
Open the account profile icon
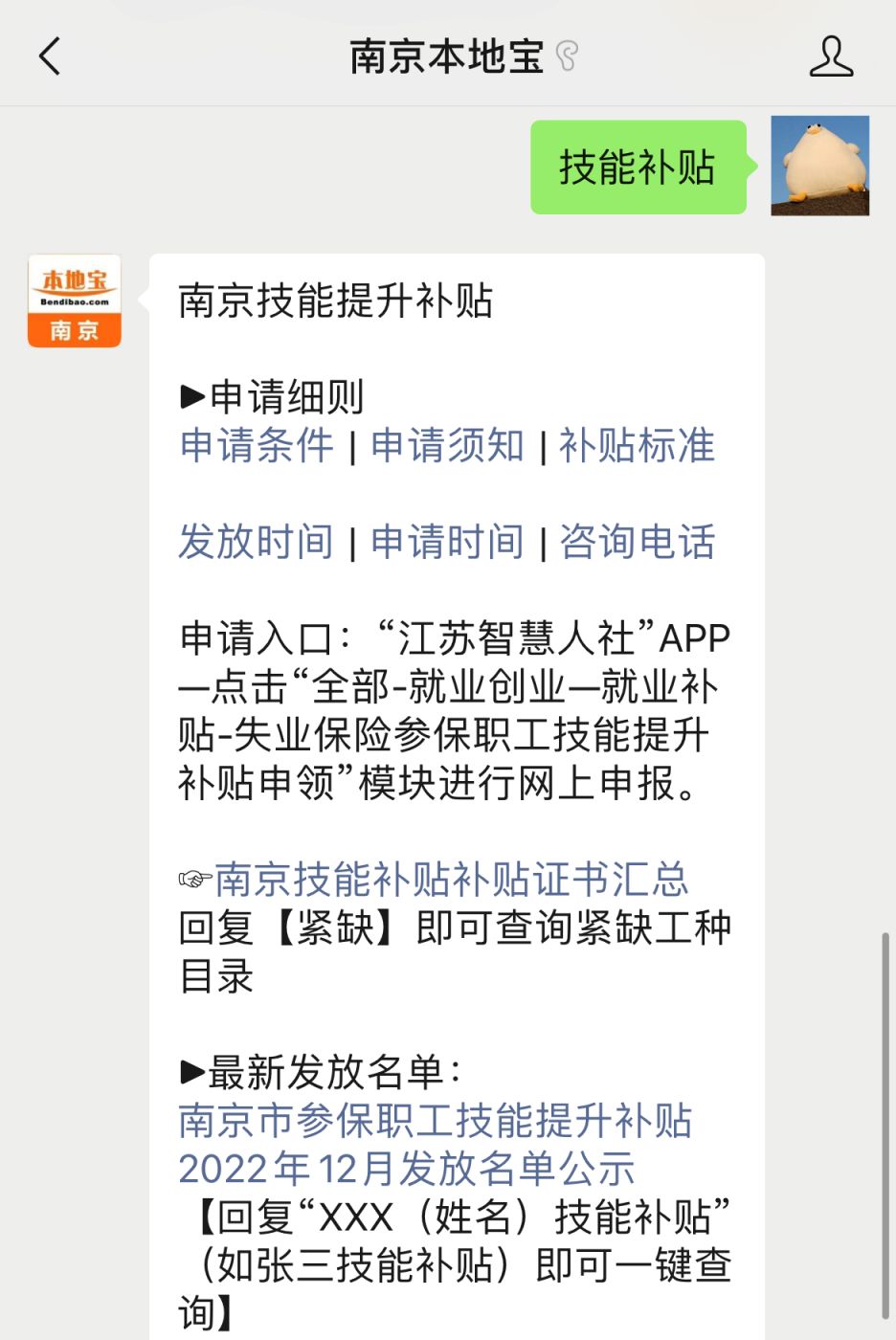point(830,56)
